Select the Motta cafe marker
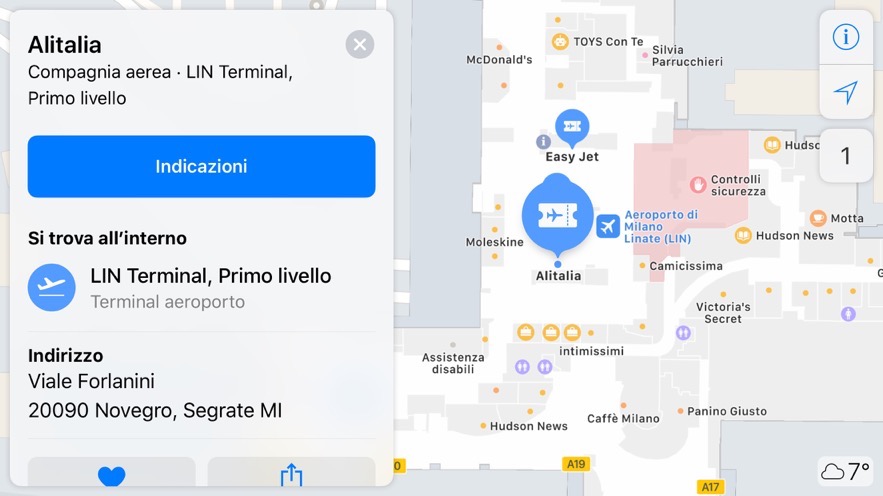Viewport: 883px width, 496px height. pyautogui.click(x=818, y=218)
